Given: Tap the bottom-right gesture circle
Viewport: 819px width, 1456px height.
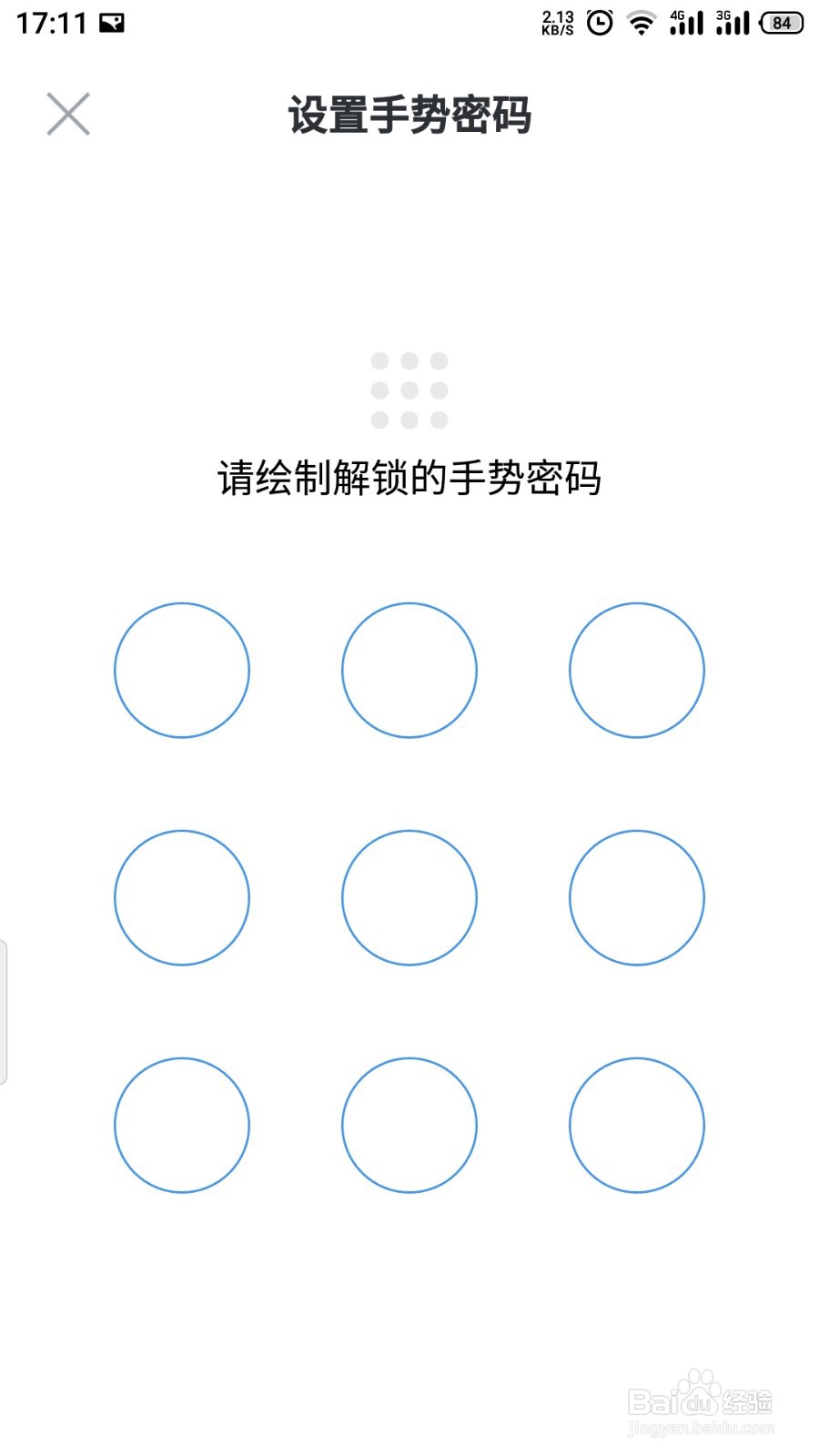Looking at the screenshot, I should click(637, 1125).
